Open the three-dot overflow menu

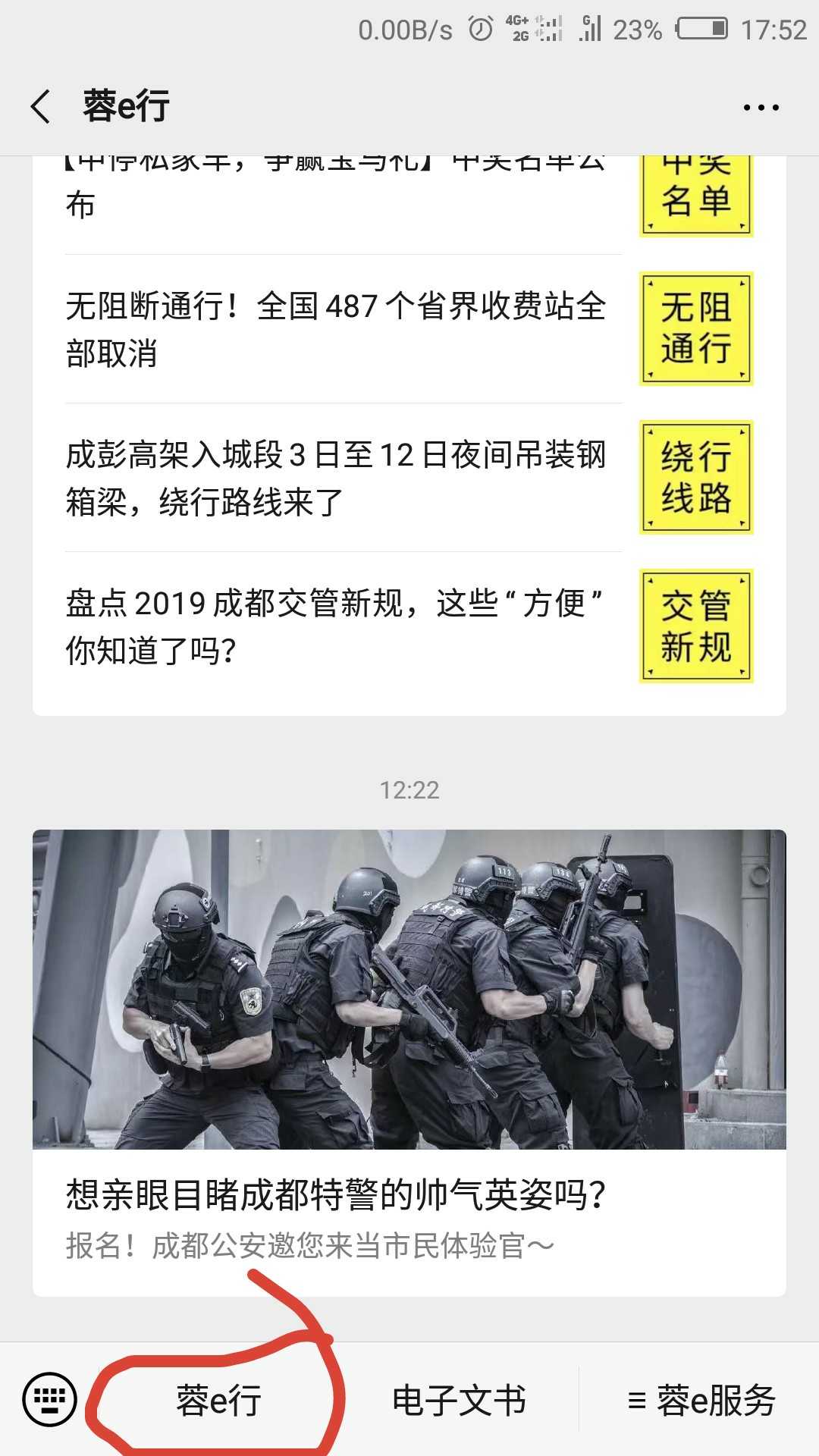point(761,108)
